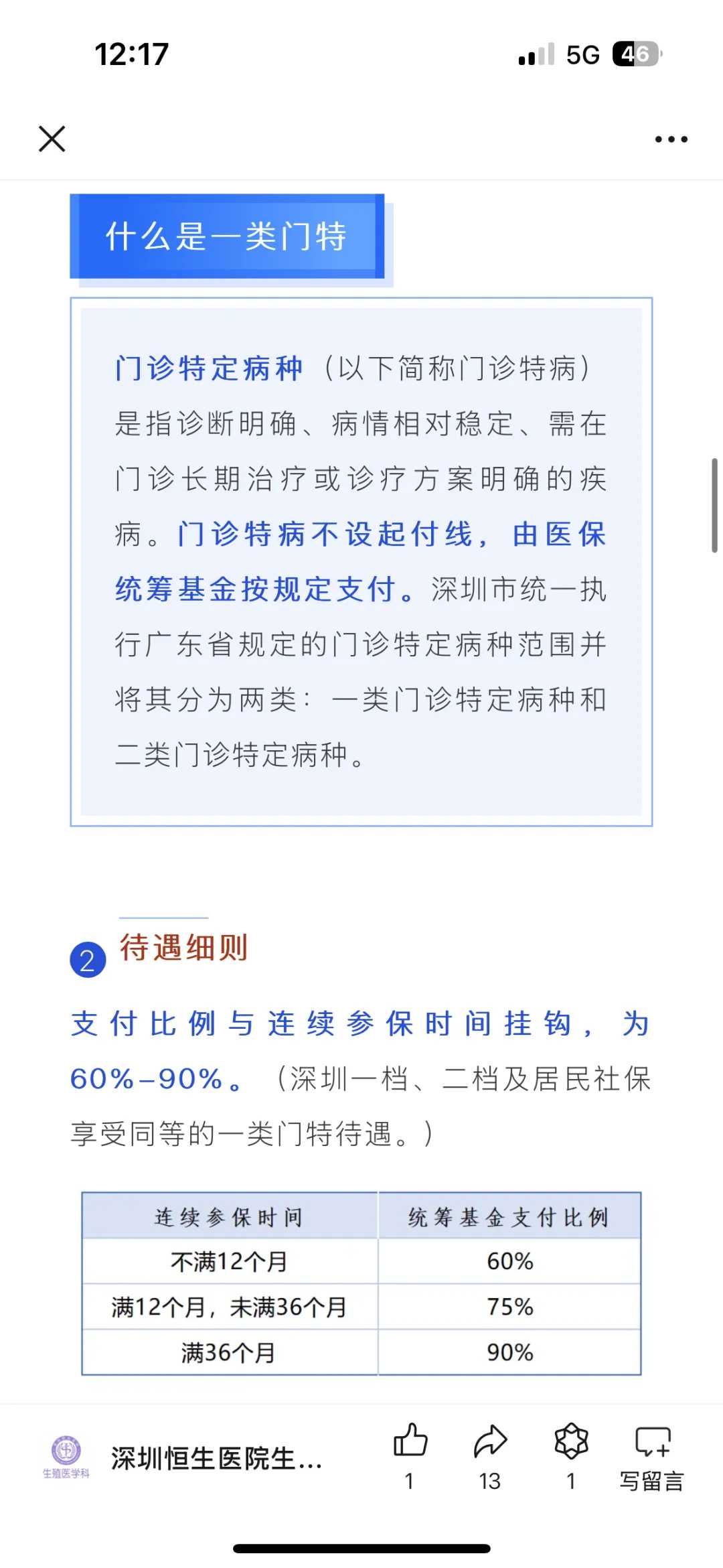Tap the 待遇细则 section heading
Viewport: 723px width, 1568px height.
(183, 949)
